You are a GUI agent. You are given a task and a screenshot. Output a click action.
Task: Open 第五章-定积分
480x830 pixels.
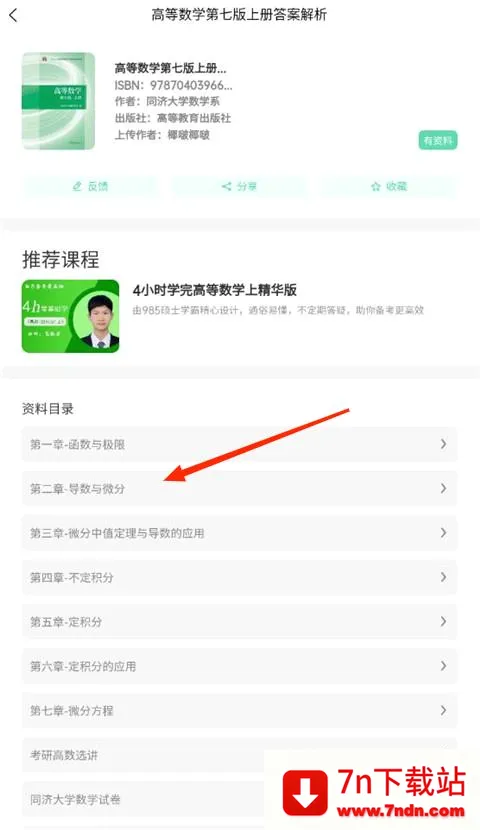point(239,622)
